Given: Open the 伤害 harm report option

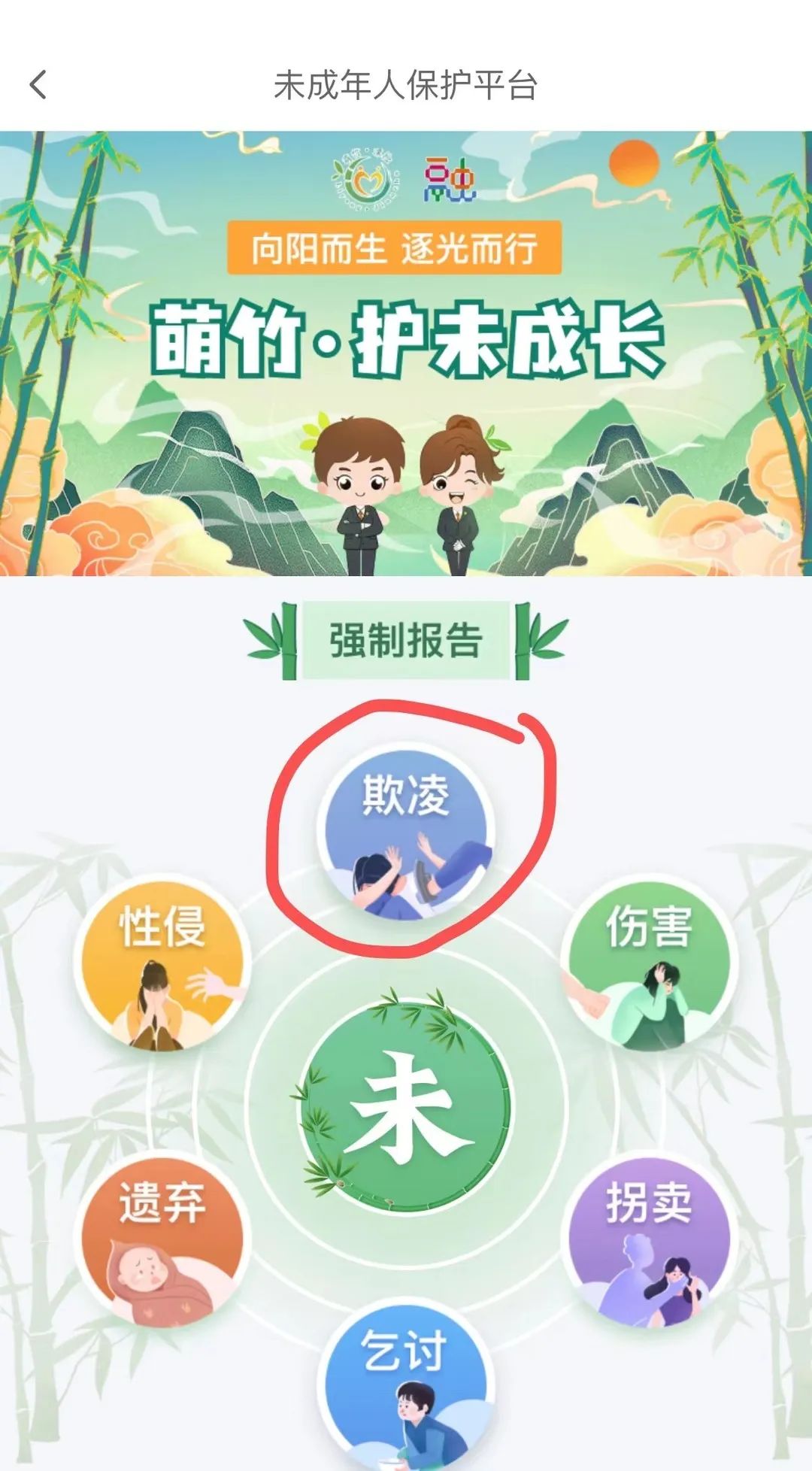Looking at the screenshot, I should point(649,963).
